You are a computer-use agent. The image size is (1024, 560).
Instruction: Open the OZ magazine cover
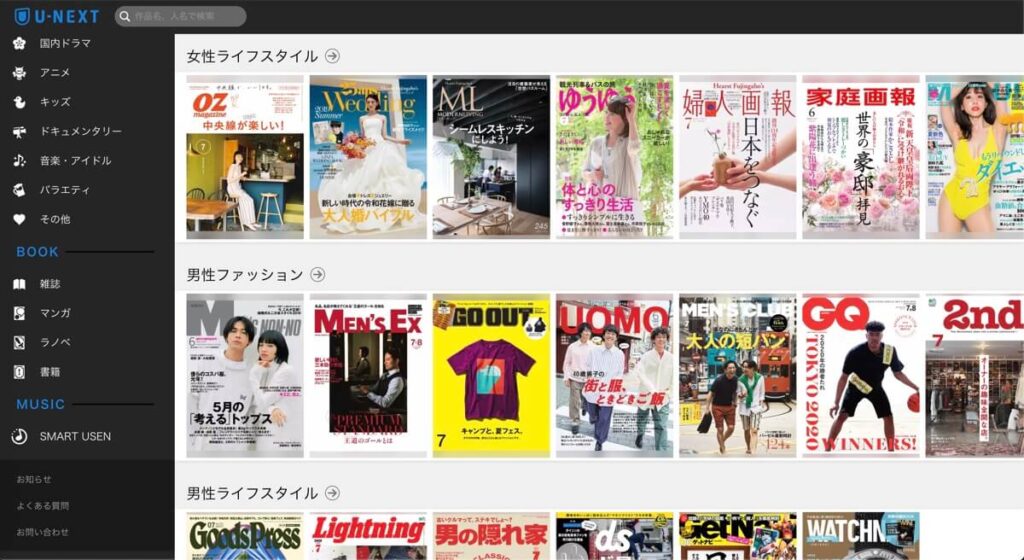[x=244, y=157]
